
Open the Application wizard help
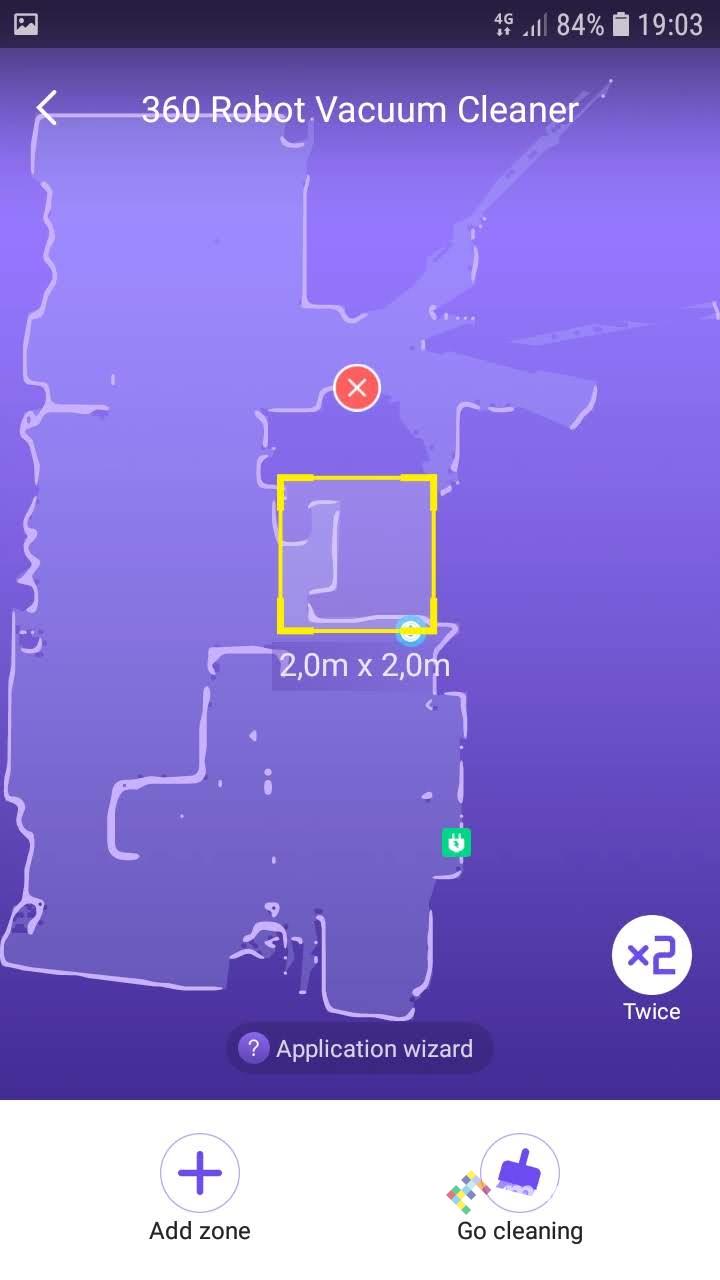359,1049
